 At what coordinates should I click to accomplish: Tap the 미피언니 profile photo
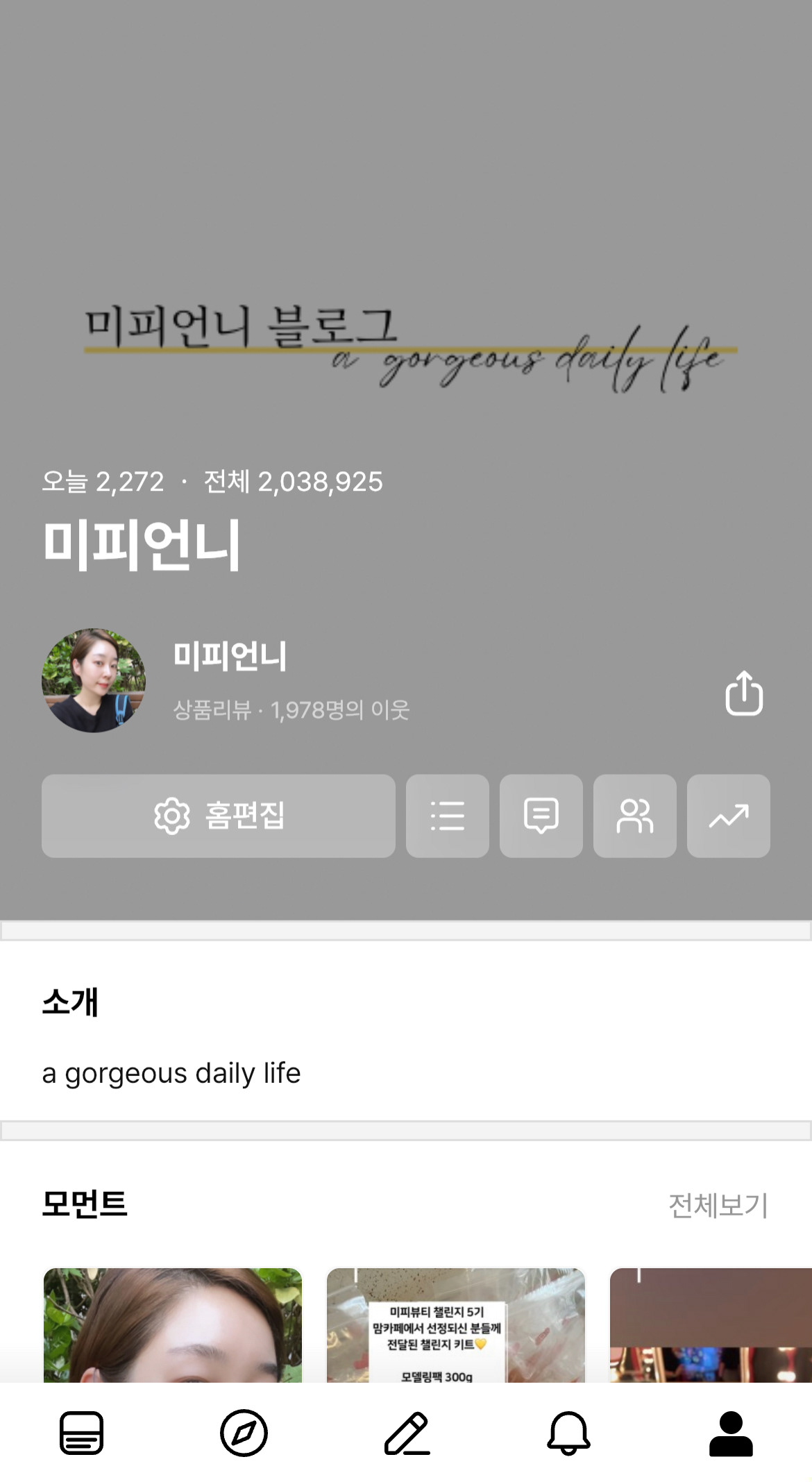(94, 680)
